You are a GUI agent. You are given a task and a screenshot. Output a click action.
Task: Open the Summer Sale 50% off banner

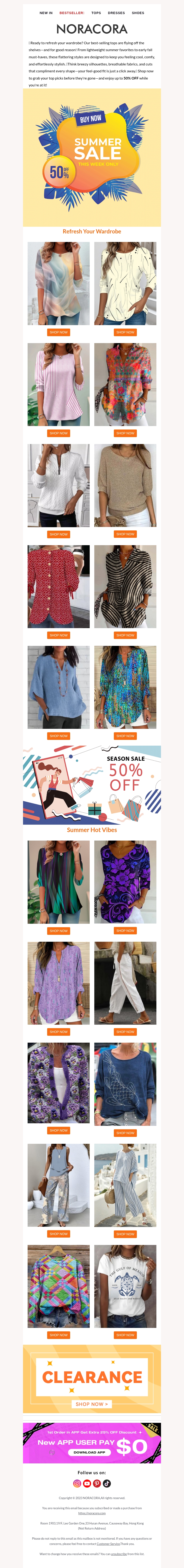click(92, 157)
